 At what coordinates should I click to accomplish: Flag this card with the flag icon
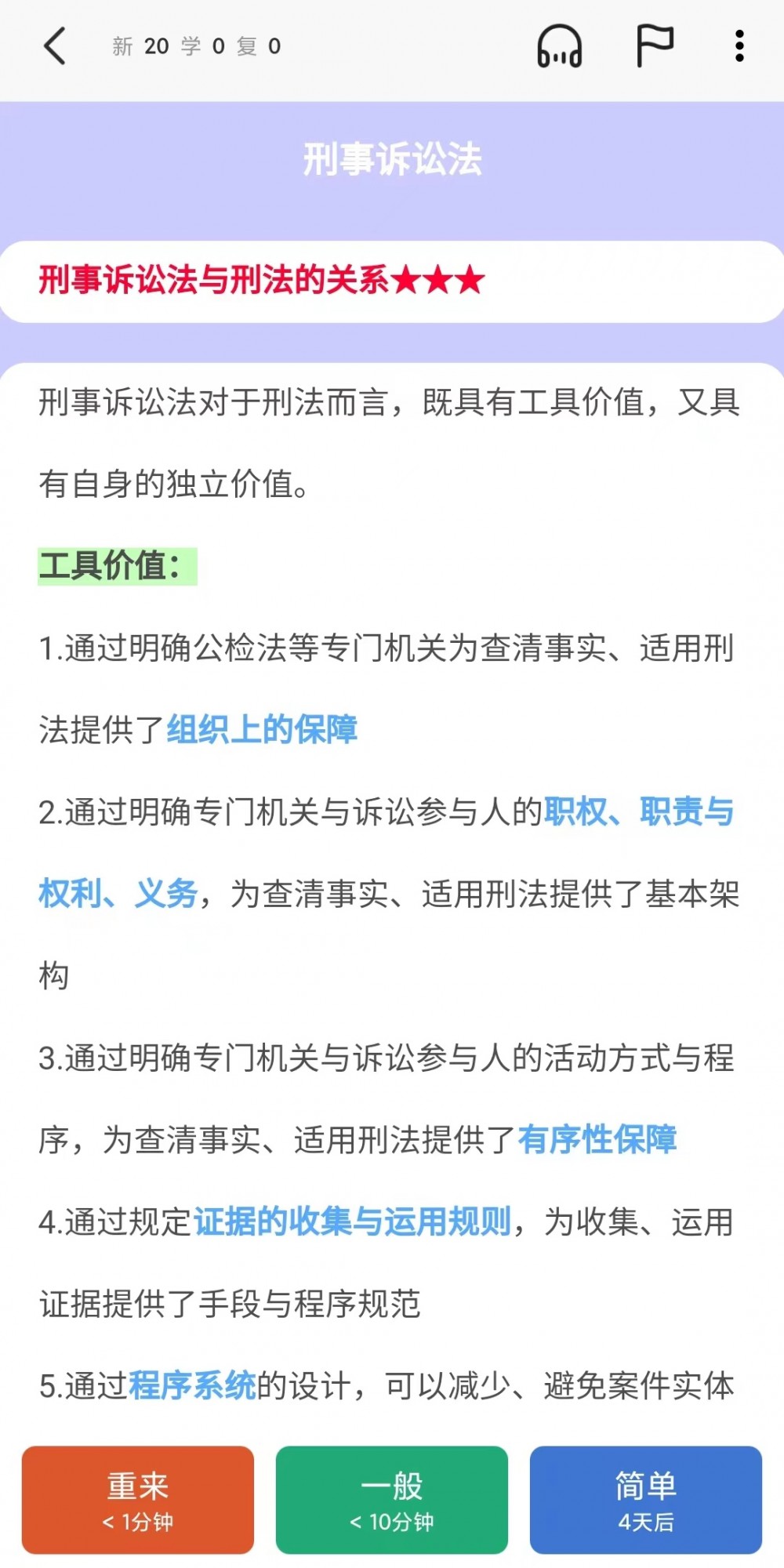point(654,45)
